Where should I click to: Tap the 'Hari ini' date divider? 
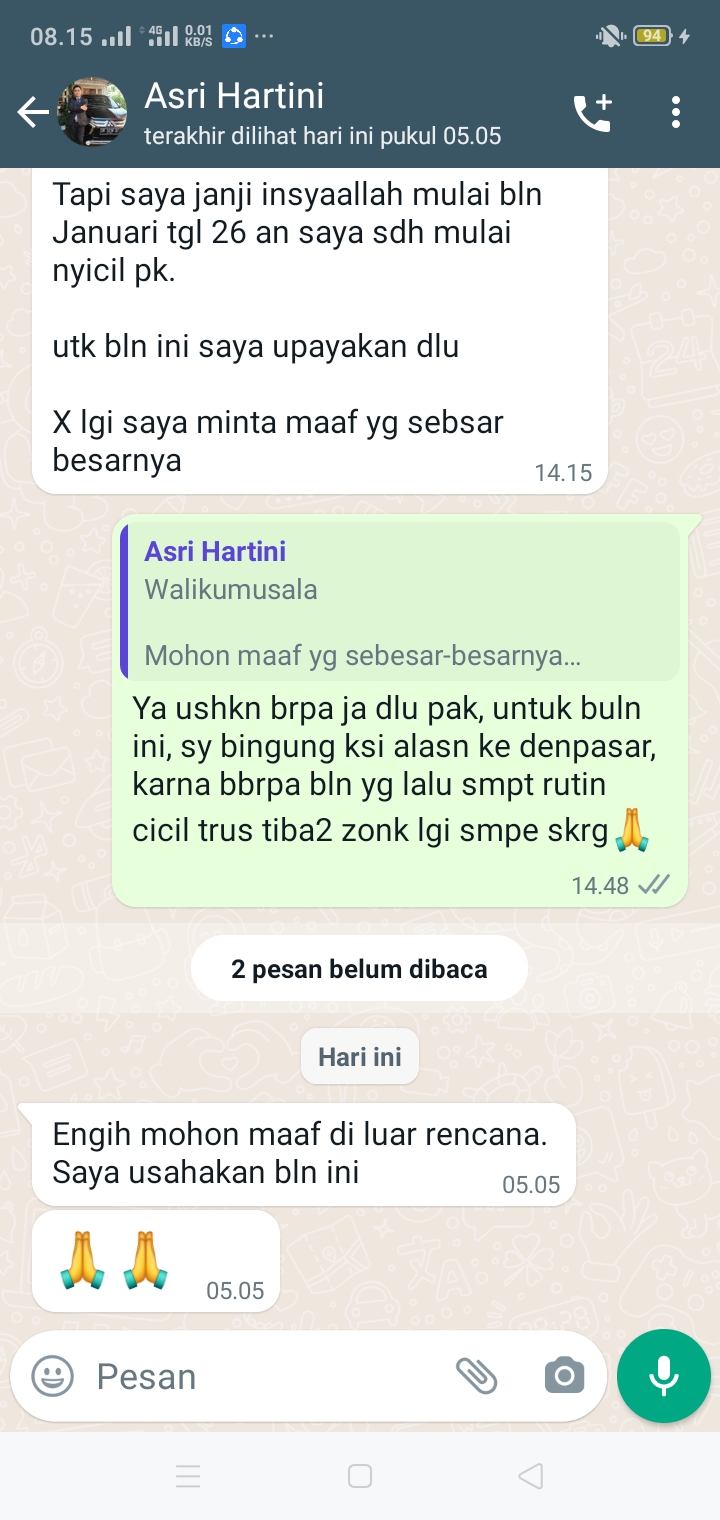(359, 1056)
